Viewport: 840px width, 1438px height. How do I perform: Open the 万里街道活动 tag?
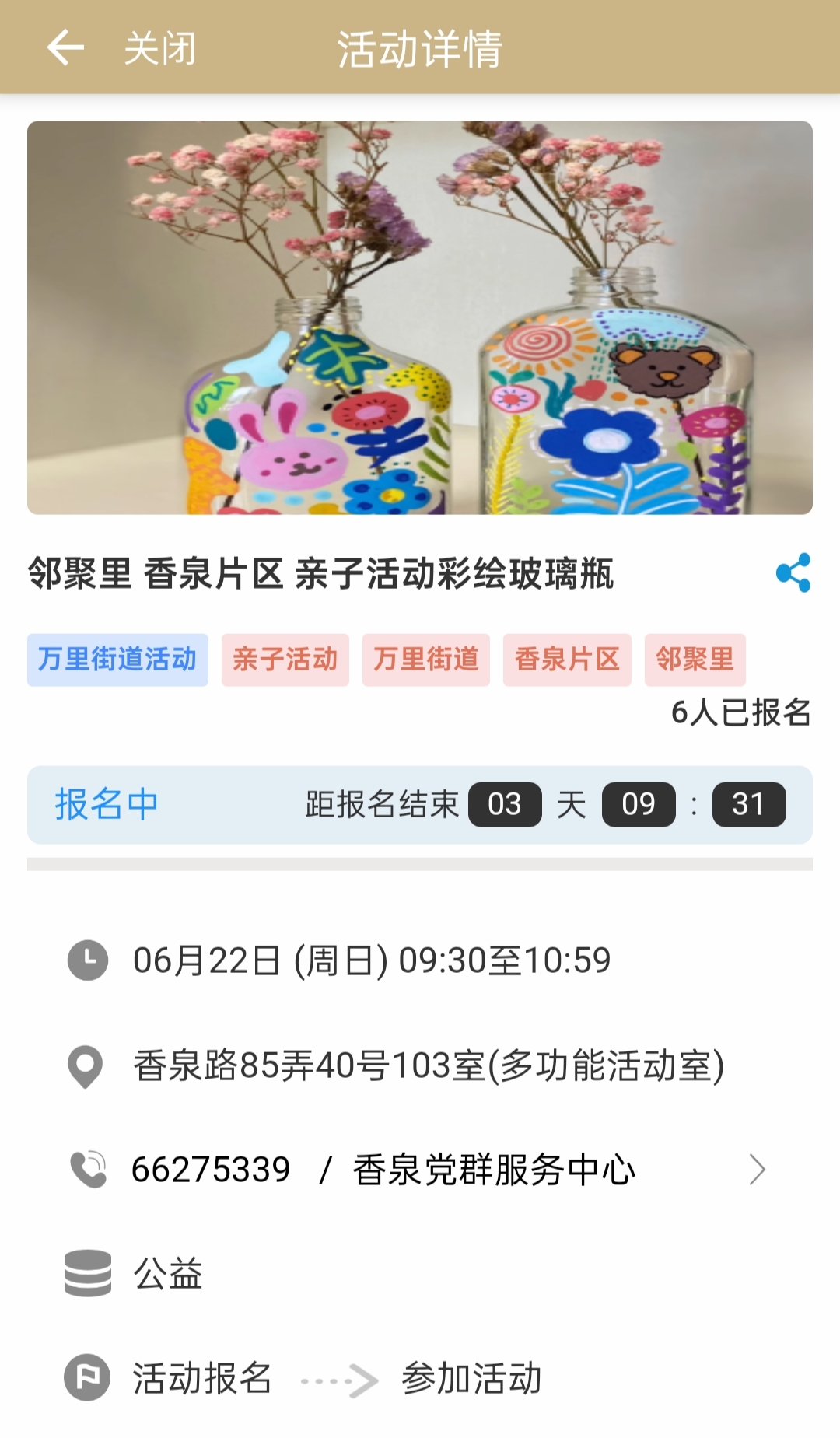(117, 660)
